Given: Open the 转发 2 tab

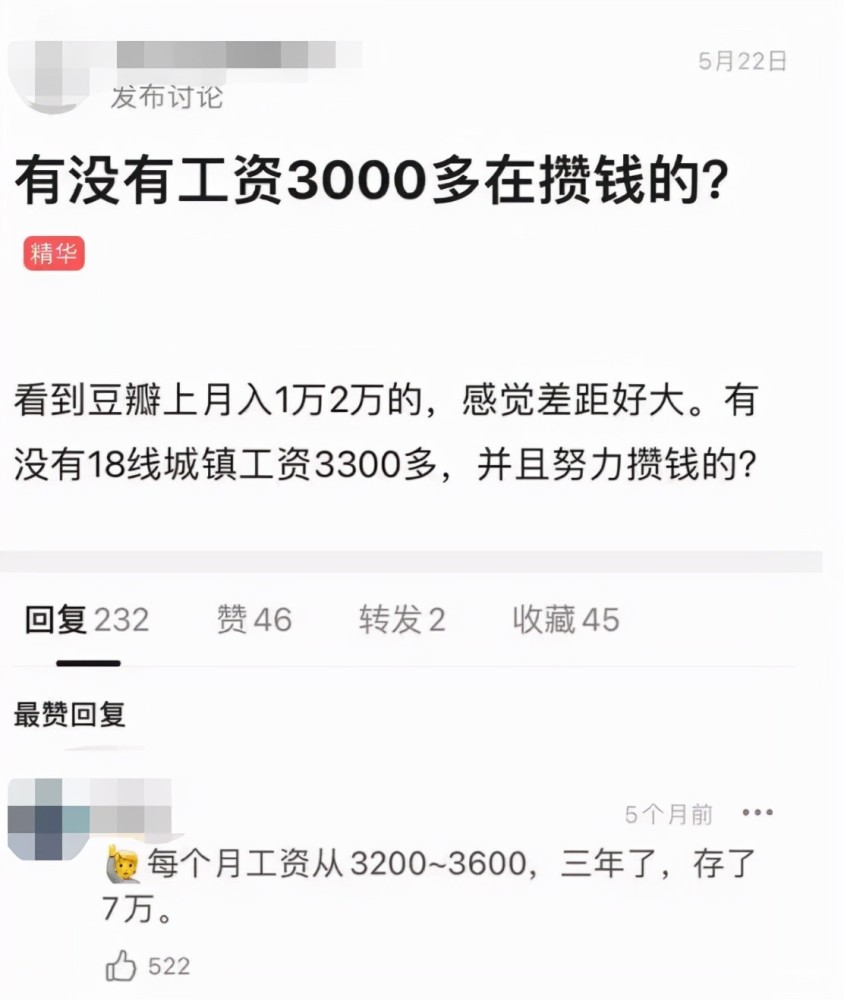Looking at the screenshot, I should tap(402, 620).
